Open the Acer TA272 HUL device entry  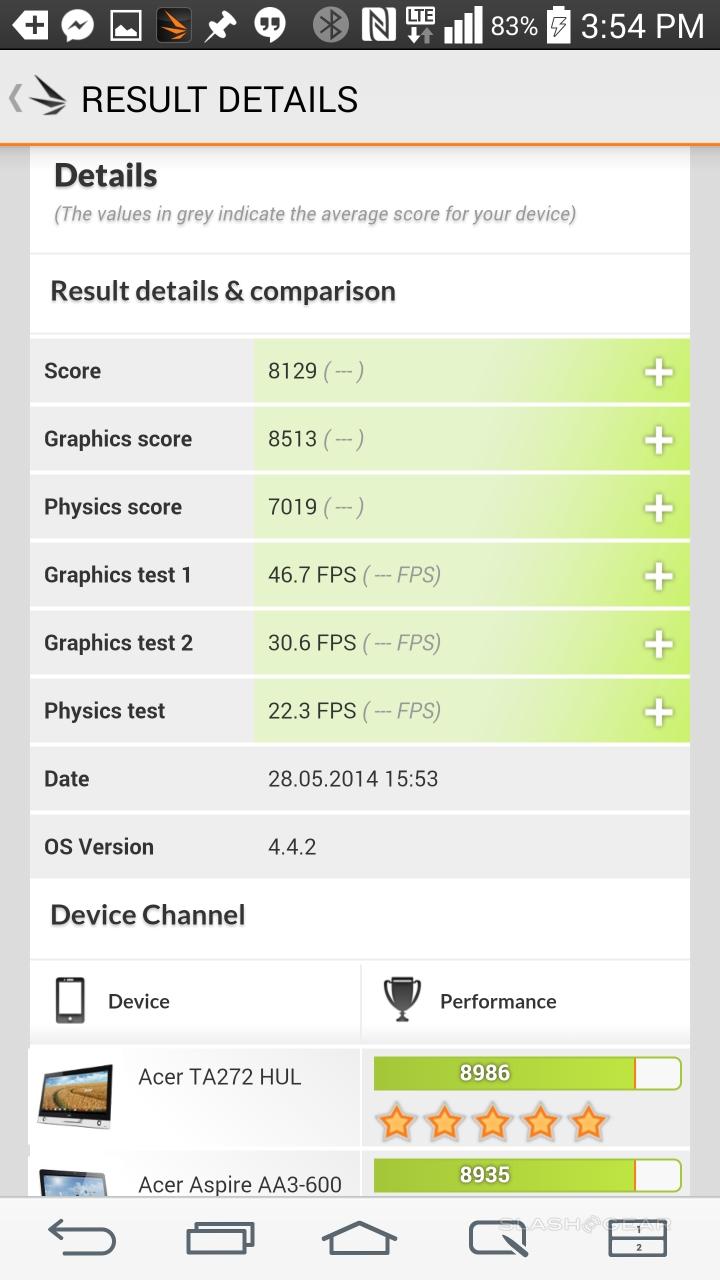219,1078
